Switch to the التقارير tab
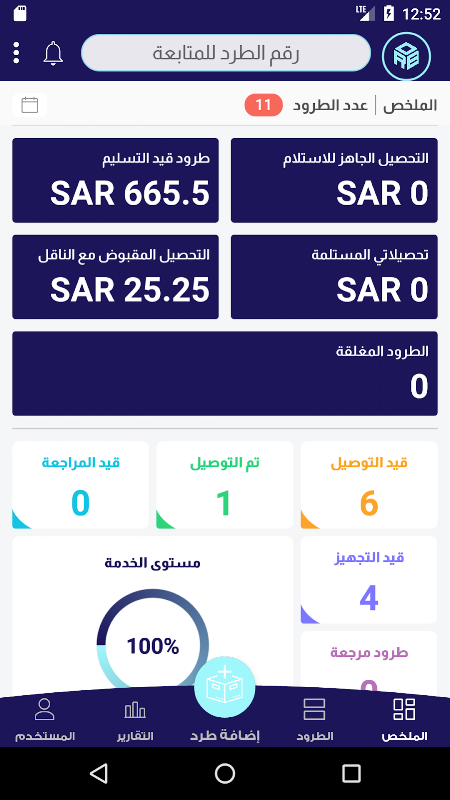 click(x=135, y=720)
